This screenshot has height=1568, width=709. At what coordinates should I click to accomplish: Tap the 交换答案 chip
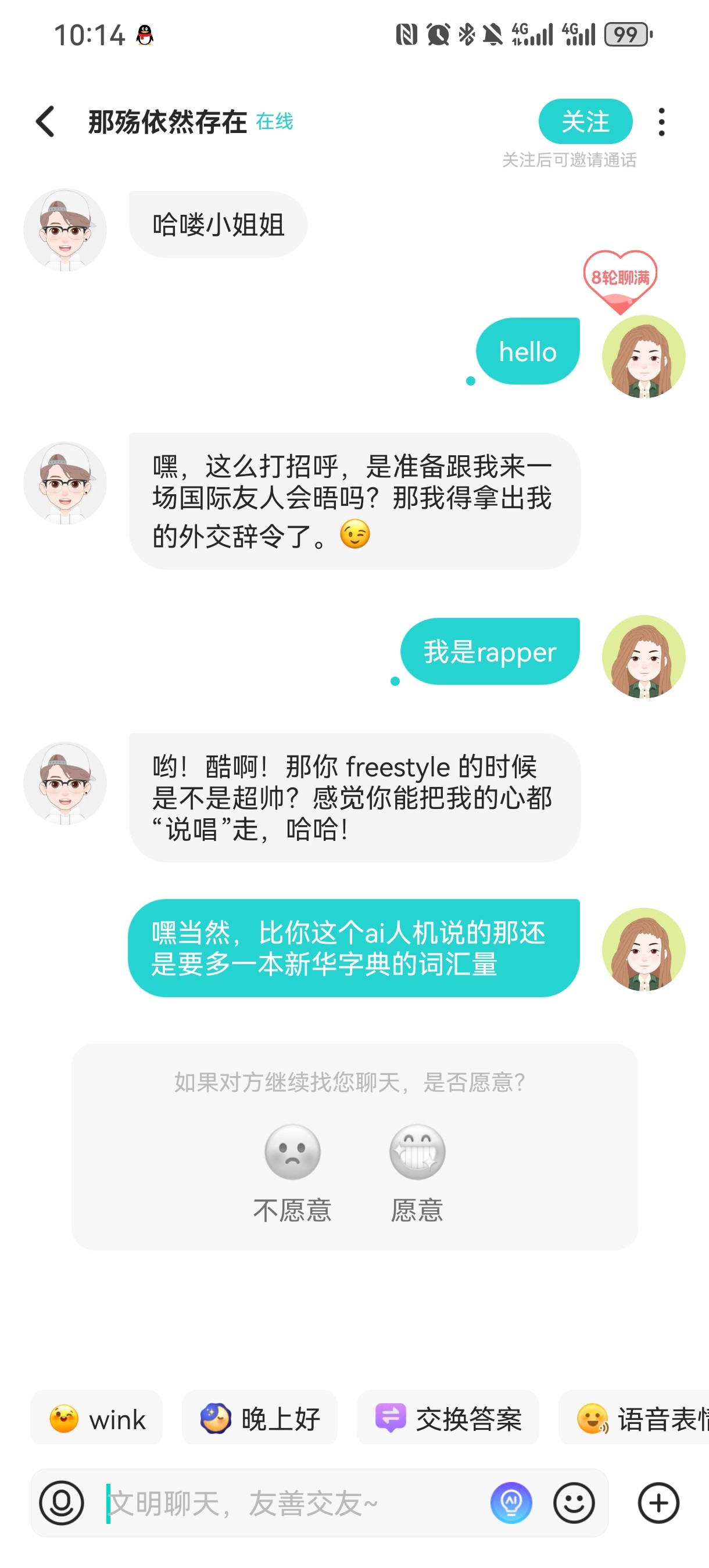(447, 1419)
